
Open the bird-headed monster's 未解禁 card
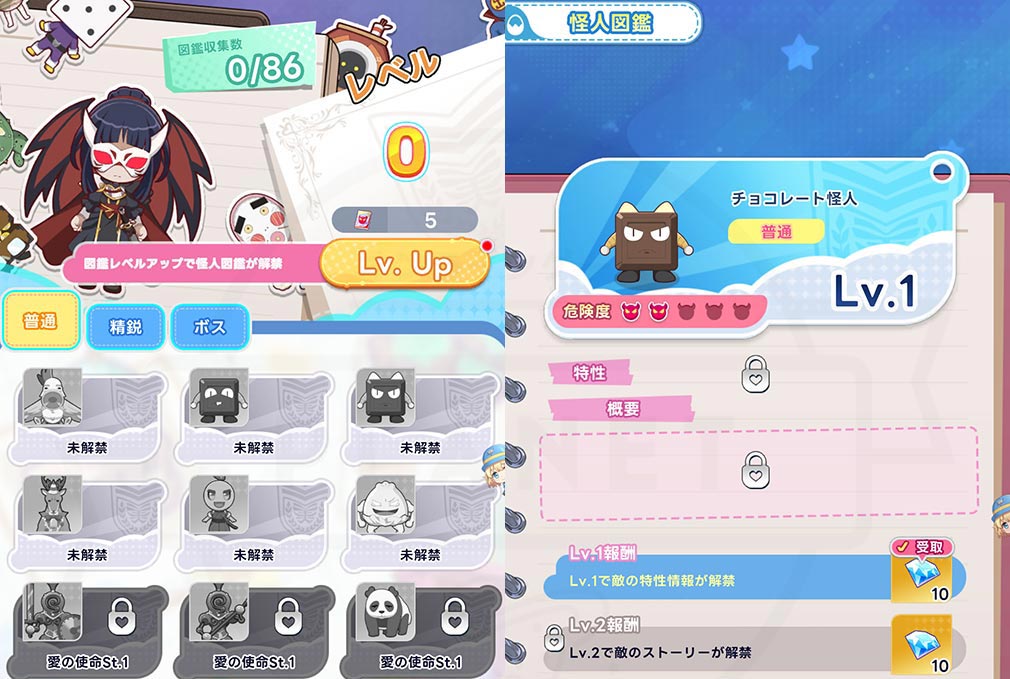tap(88, 413)
